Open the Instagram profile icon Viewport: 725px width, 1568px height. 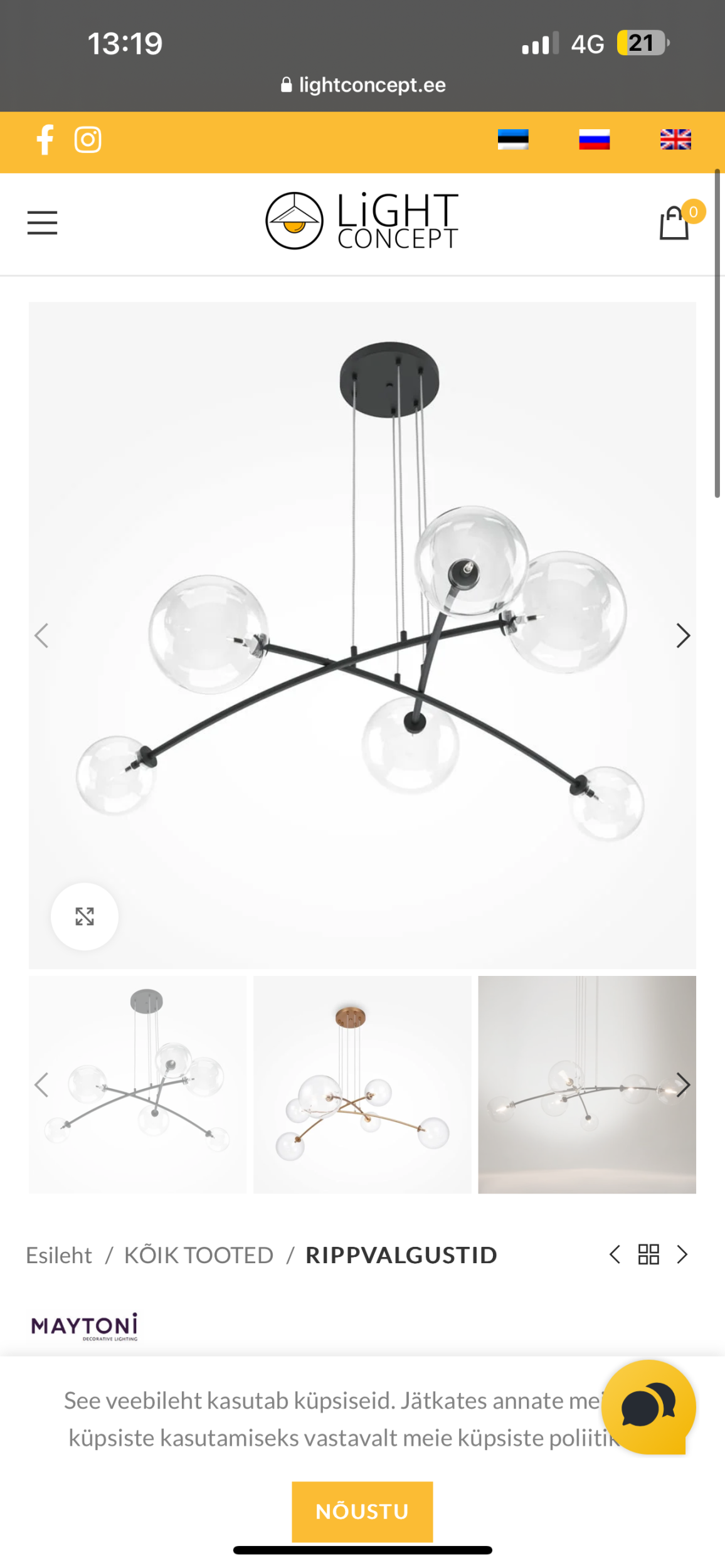pos(88,139)
